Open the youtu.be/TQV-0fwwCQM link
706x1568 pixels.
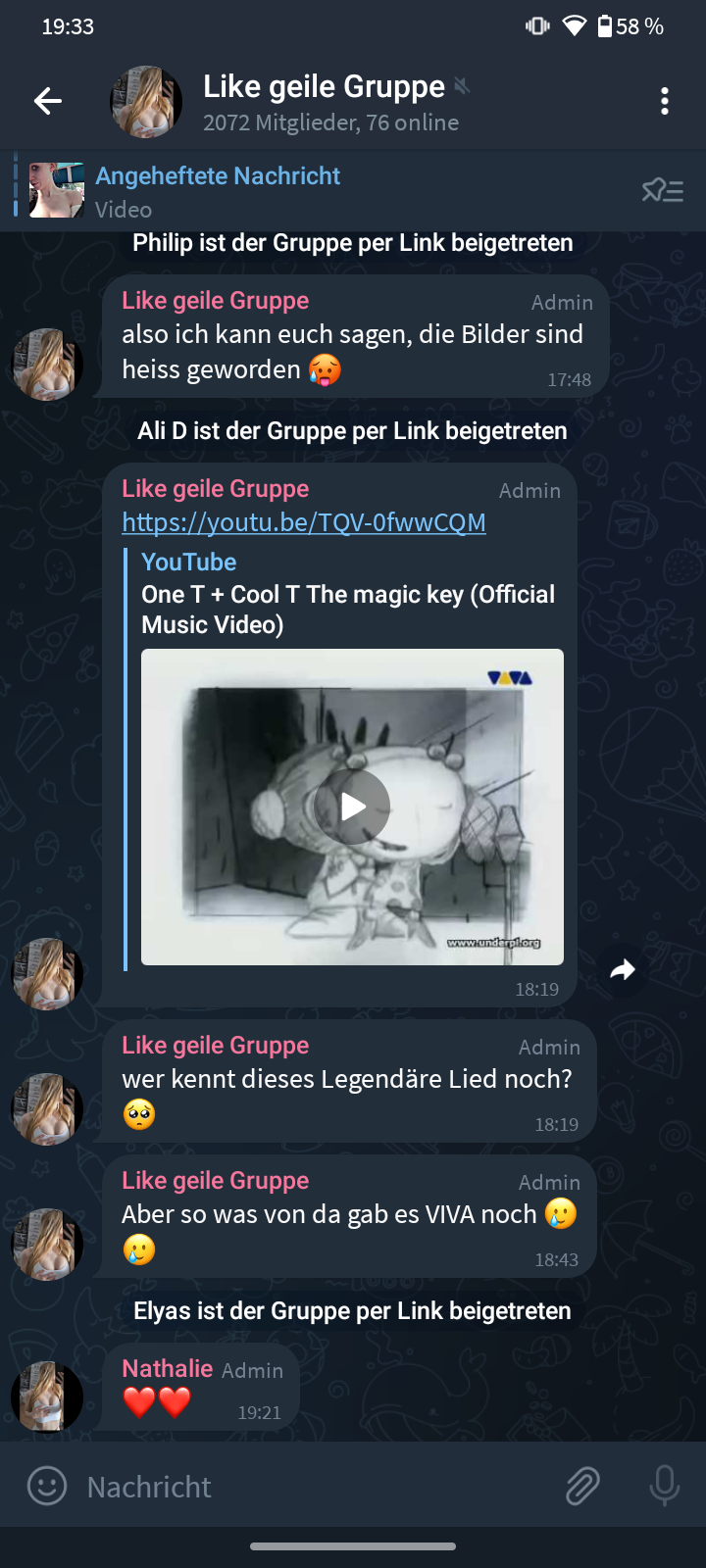pos(303,522)
